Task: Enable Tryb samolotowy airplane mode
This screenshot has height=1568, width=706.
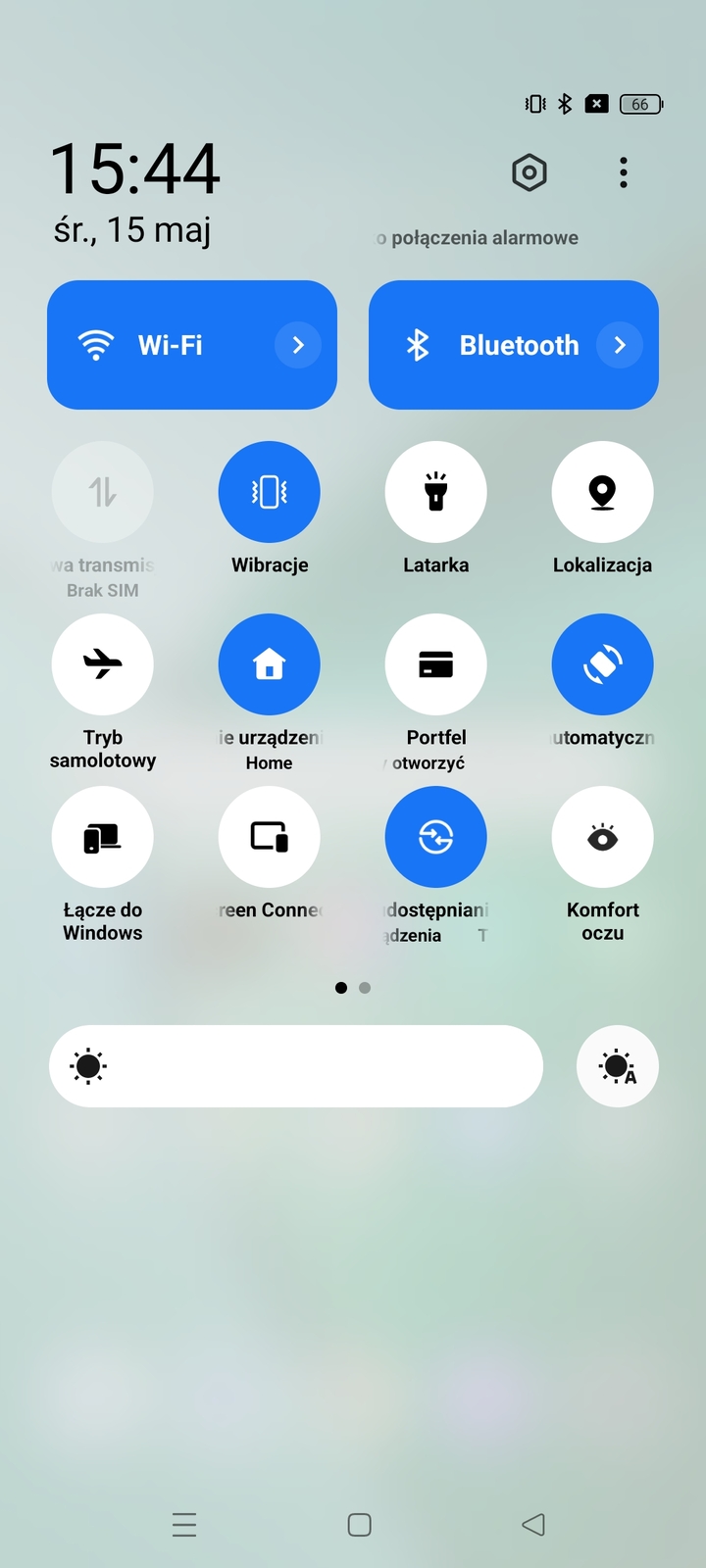Action: click(103, 664)
